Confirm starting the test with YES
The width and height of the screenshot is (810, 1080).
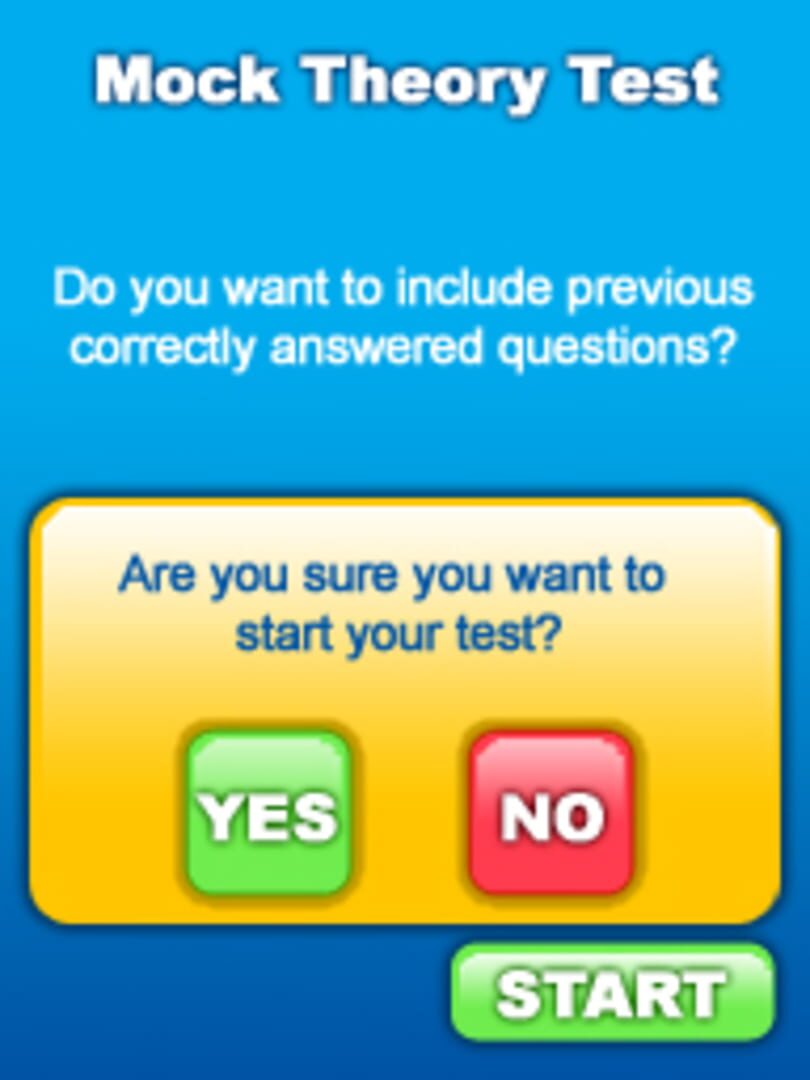pos(268,813)
